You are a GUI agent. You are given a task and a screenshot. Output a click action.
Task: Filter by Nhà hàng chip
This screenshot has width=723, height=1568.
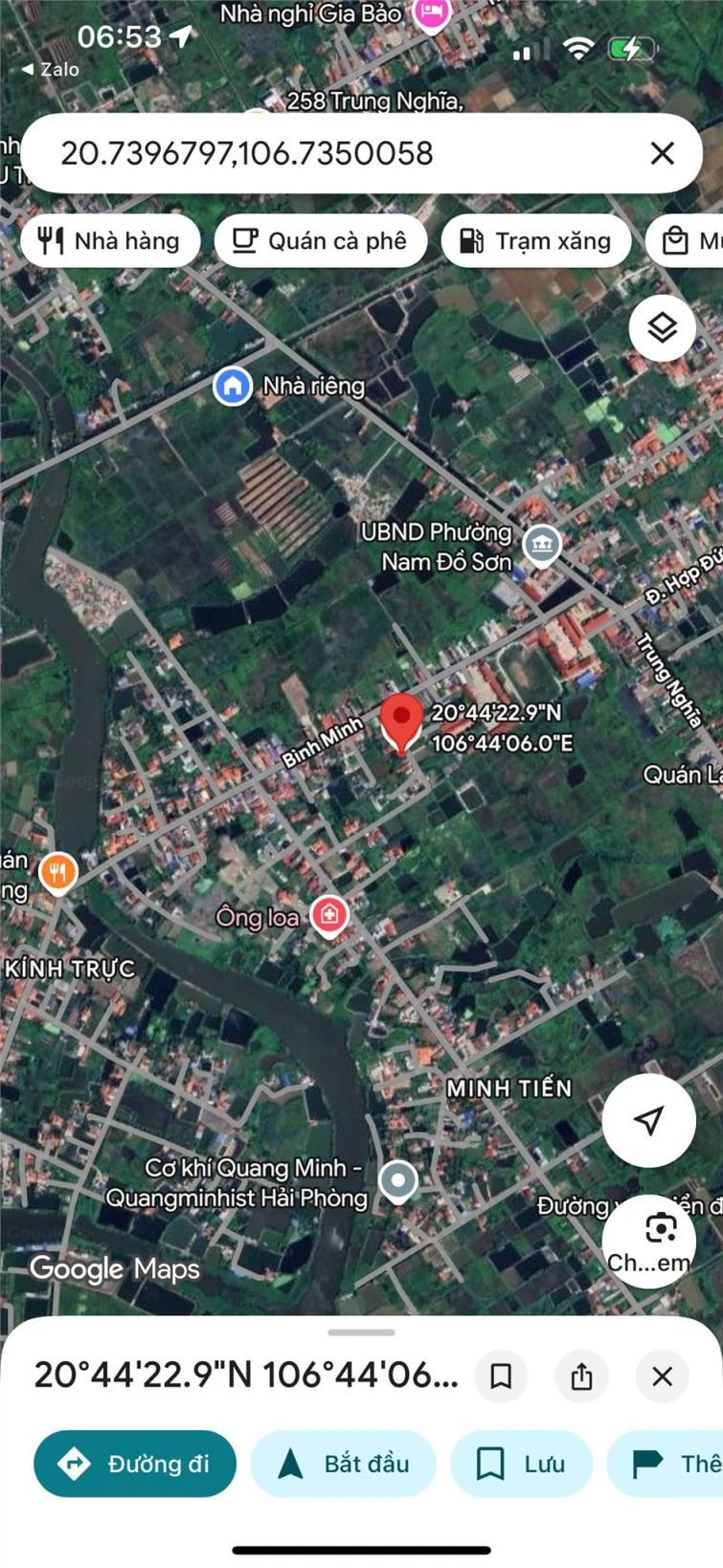click(x=110, y=240)
